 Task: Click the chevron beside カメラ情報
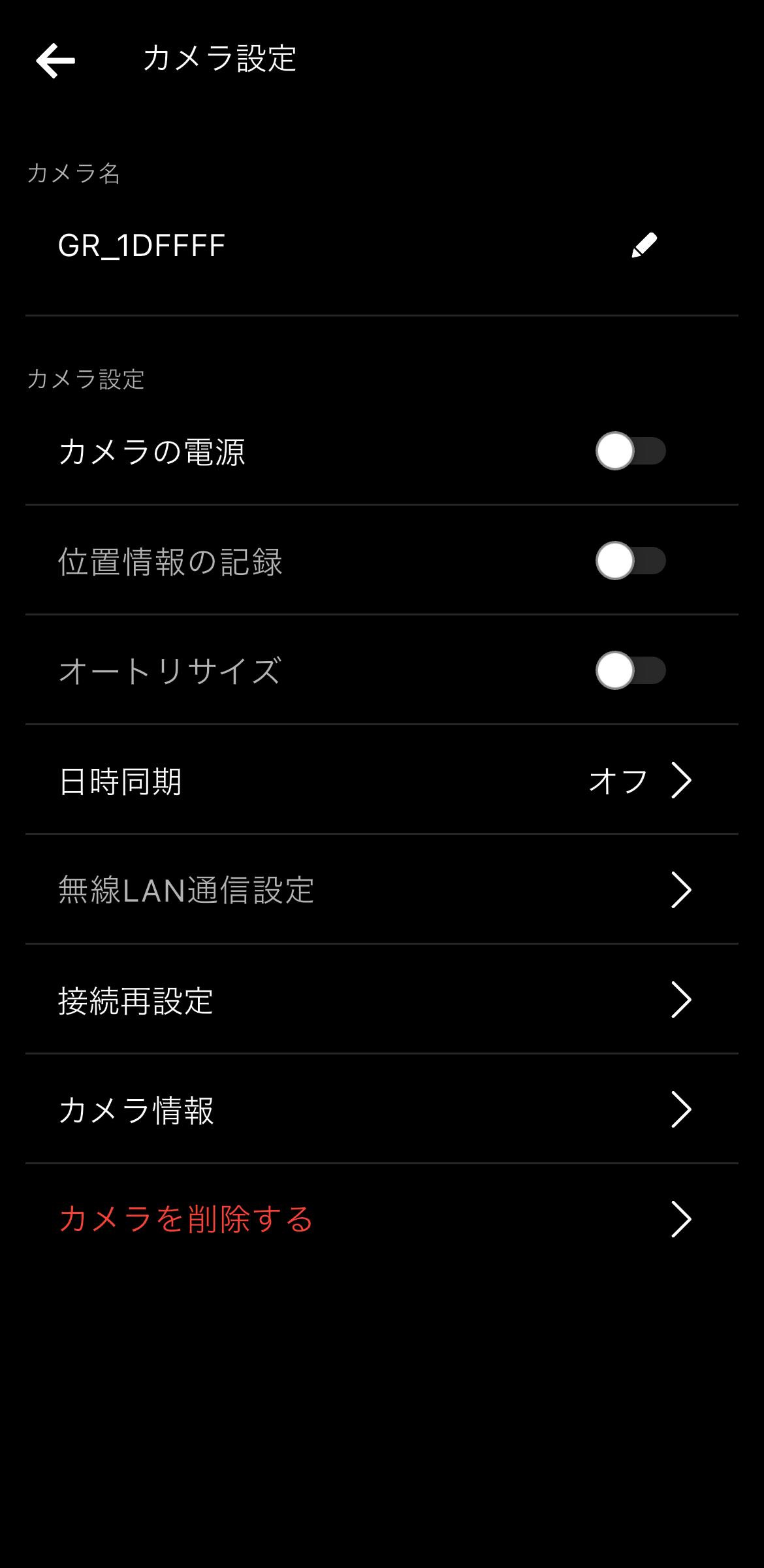[x=681, y=1108]
